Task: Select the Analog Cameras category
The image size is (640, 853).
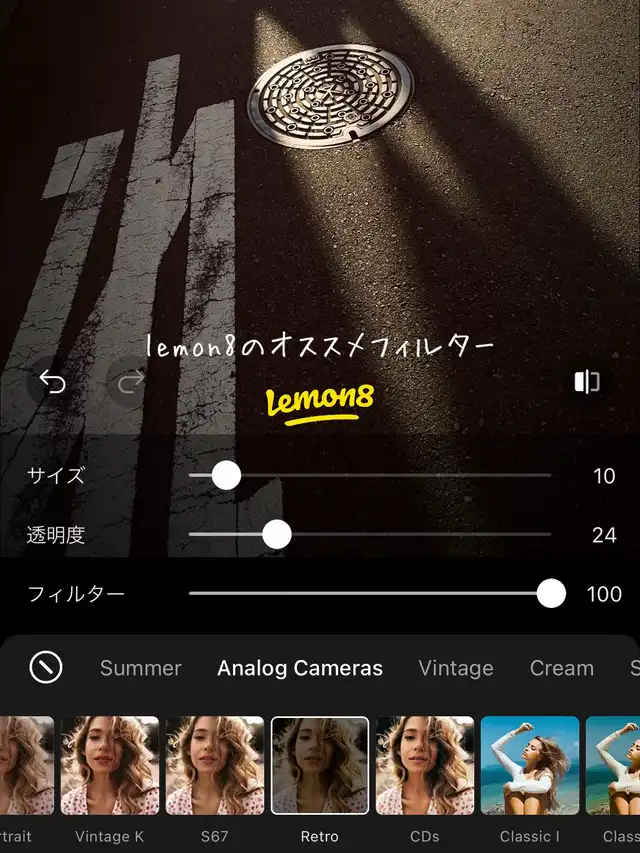Action: (x=300, y=668)
